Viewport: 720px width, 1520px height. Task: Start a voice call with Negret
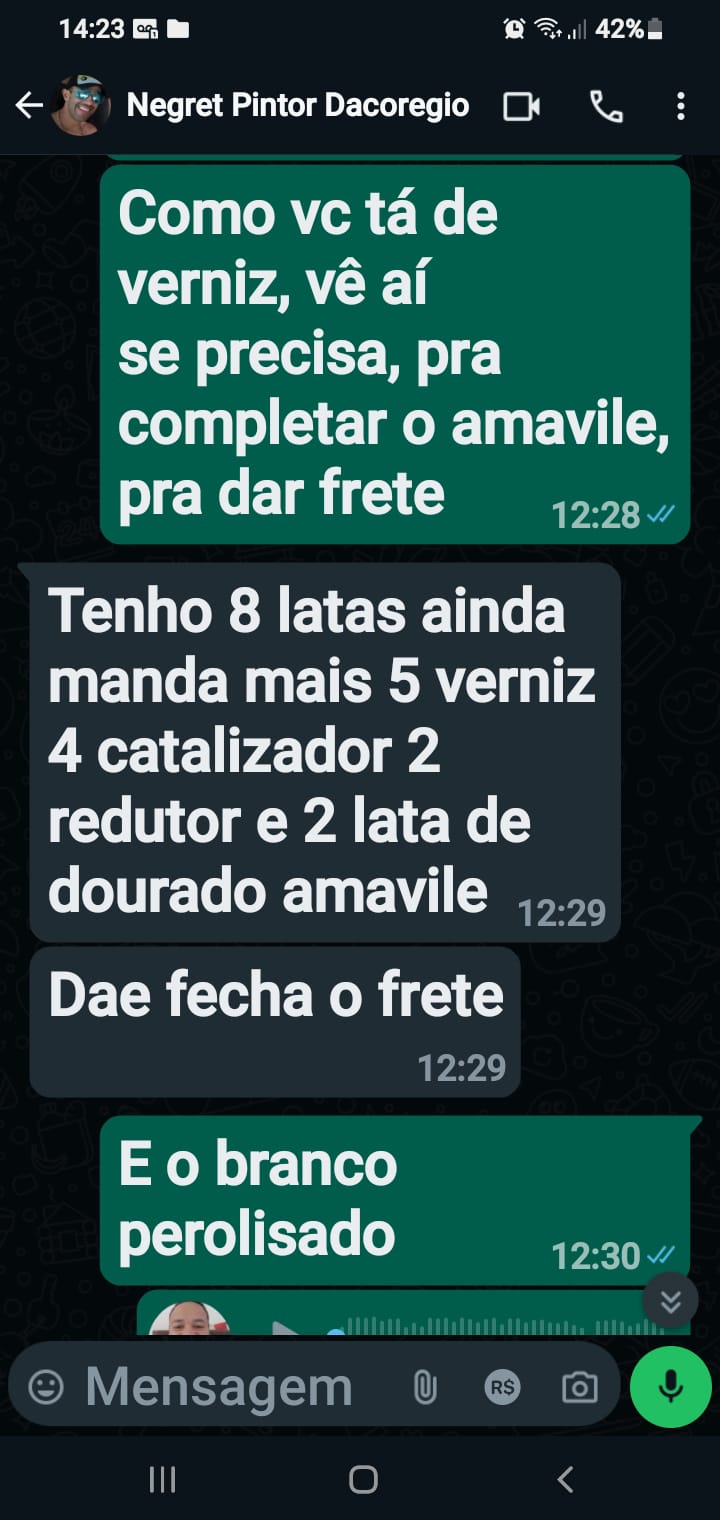tap(606, 106)
